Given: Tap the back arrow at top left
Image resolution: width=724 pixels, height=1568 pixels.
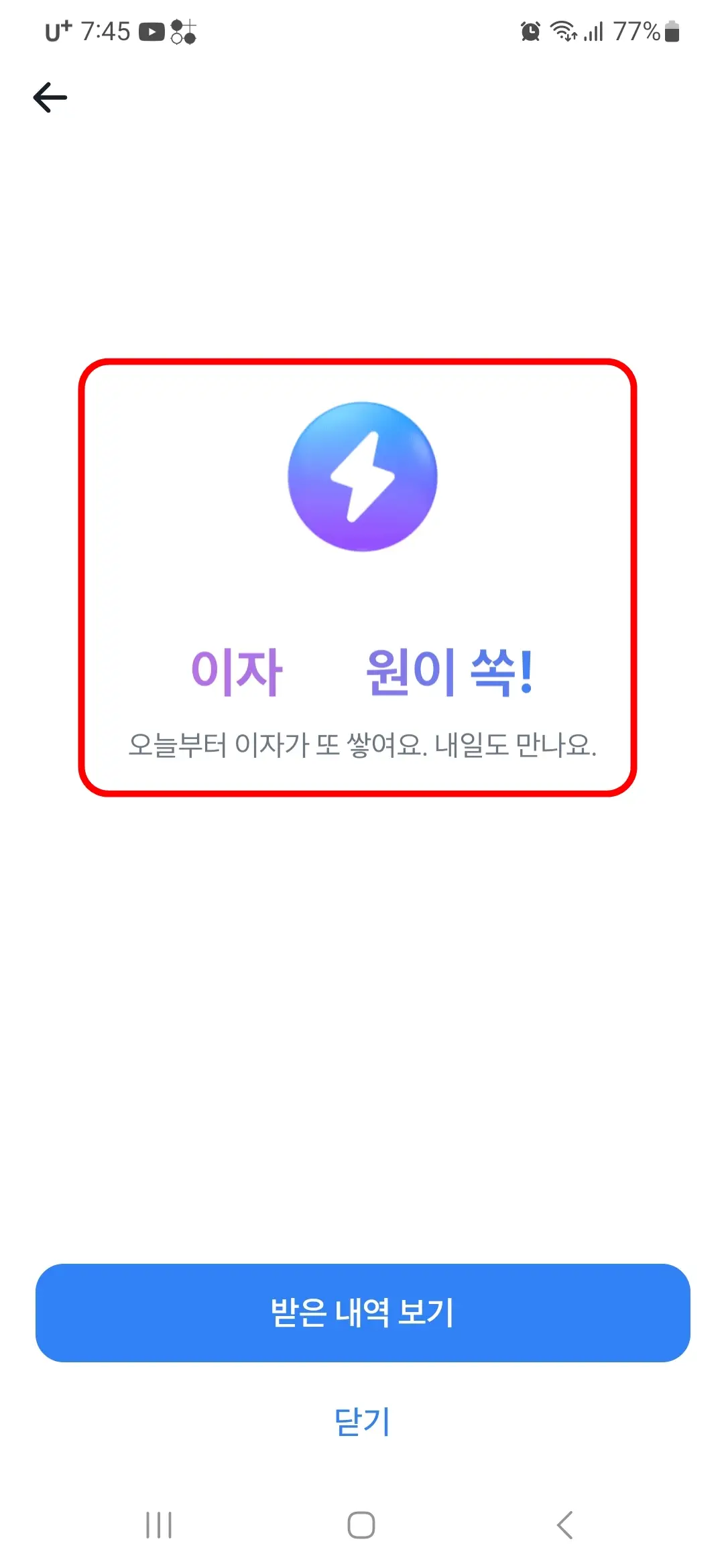Looking at the screenshot, I should click(x=50, y=97).
